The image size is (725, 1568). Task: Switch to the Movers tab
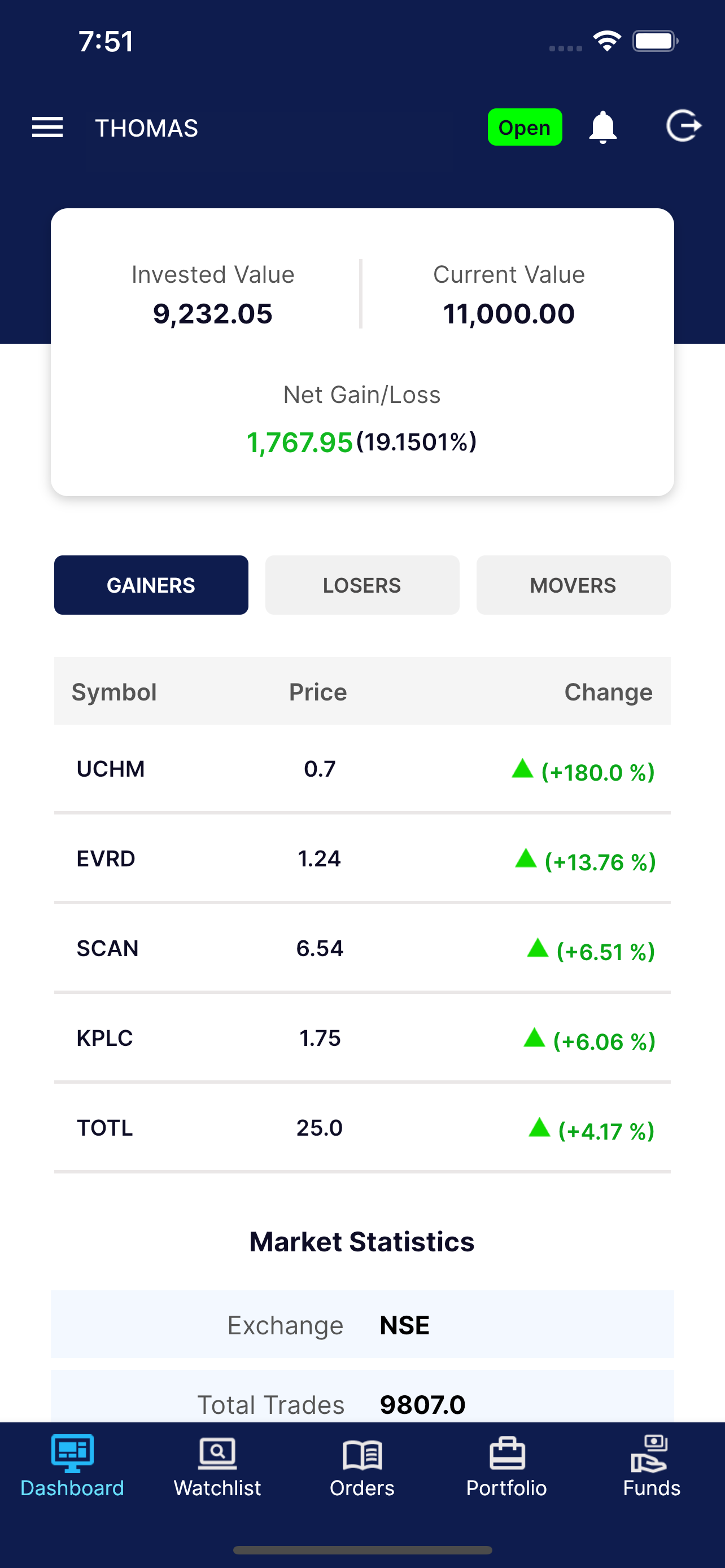tap(574, 585)
